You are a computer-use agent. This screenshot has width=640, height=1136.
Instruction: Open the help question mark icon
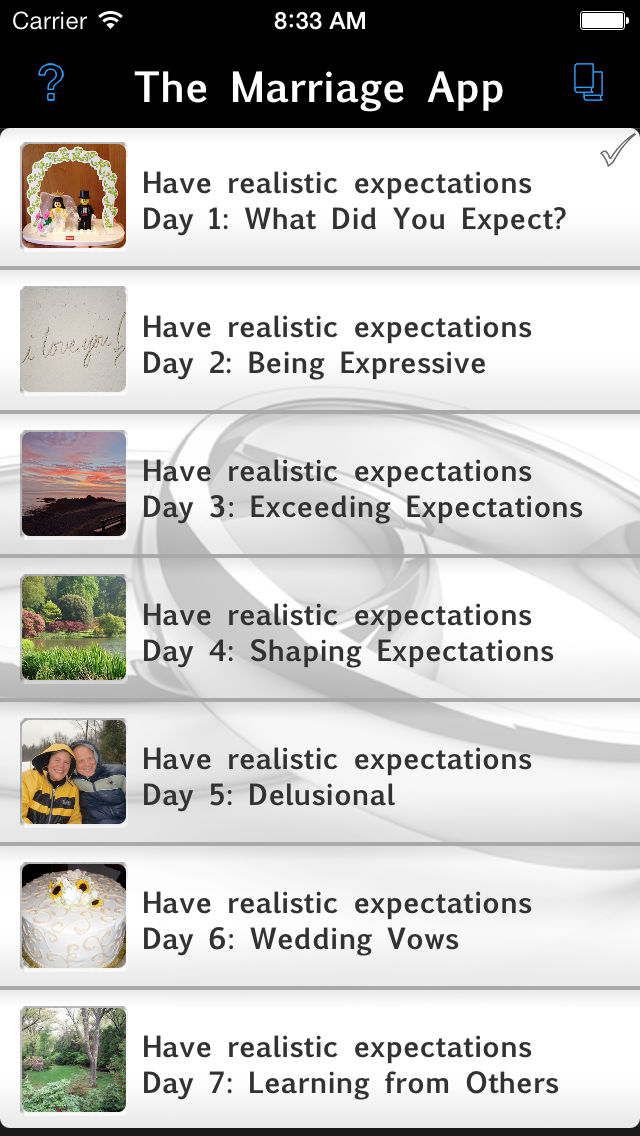click(51, 82)
